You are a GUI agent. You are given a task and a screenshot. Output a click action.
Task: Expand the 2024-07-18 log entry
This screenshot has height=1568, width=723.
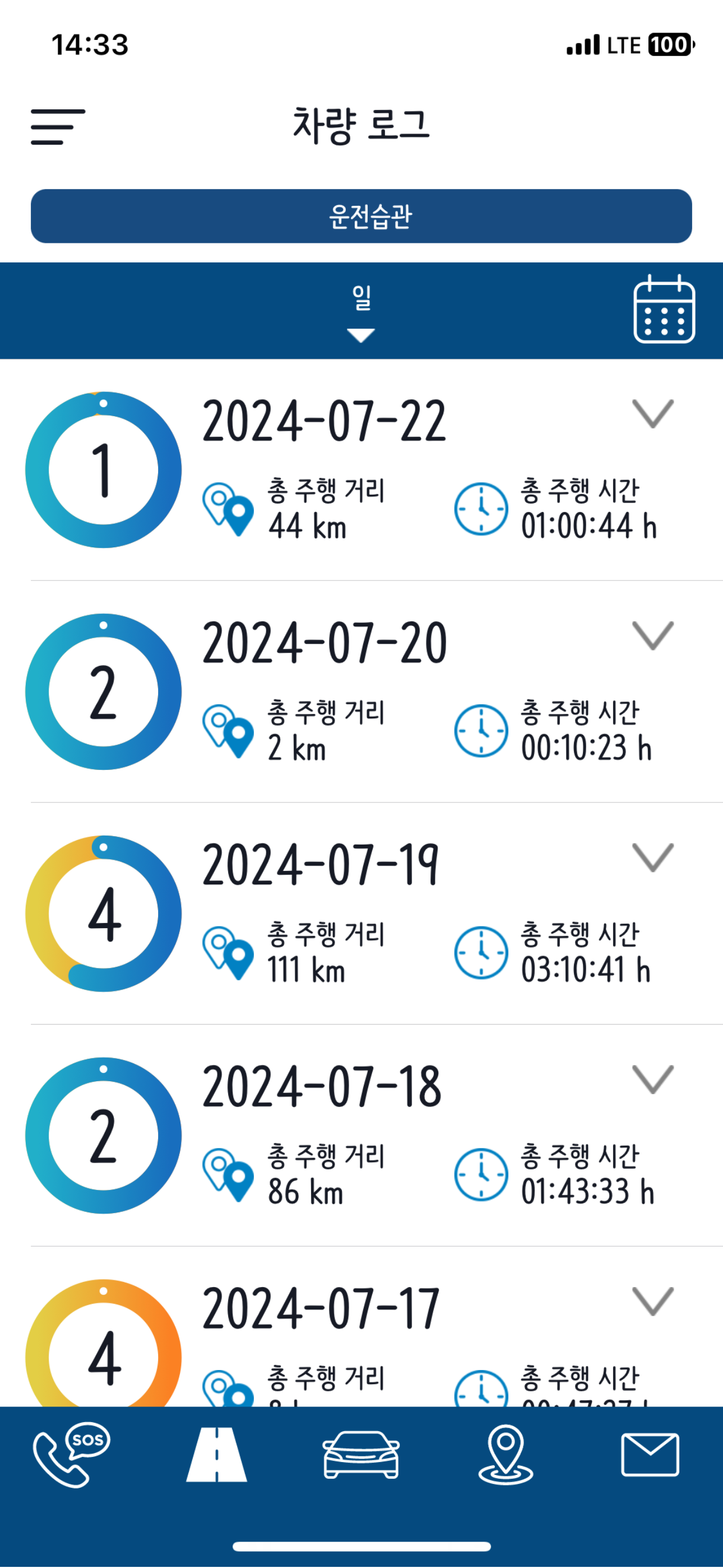[653, 1079]
